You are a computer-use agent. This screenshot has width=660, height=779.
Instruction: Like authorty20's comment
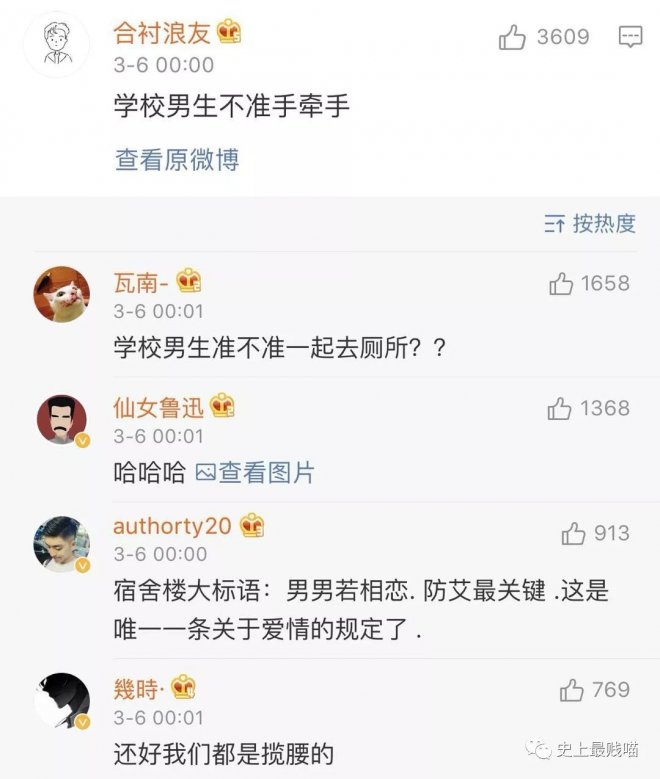coord(574,534)
